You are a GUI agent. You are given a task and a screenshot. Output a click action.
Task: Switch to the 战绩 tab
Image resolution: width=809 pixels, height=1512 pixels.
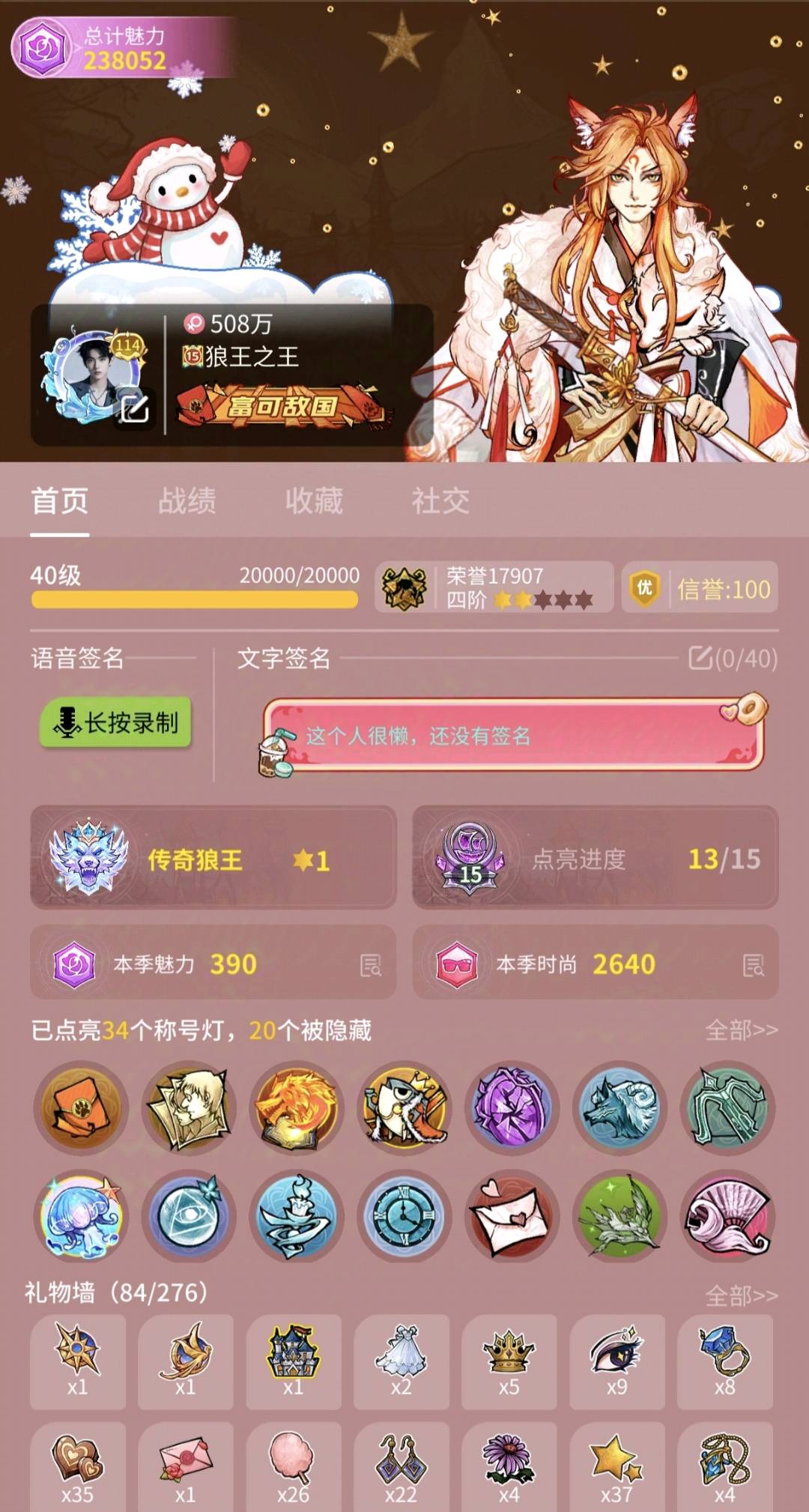pos(187,501)
